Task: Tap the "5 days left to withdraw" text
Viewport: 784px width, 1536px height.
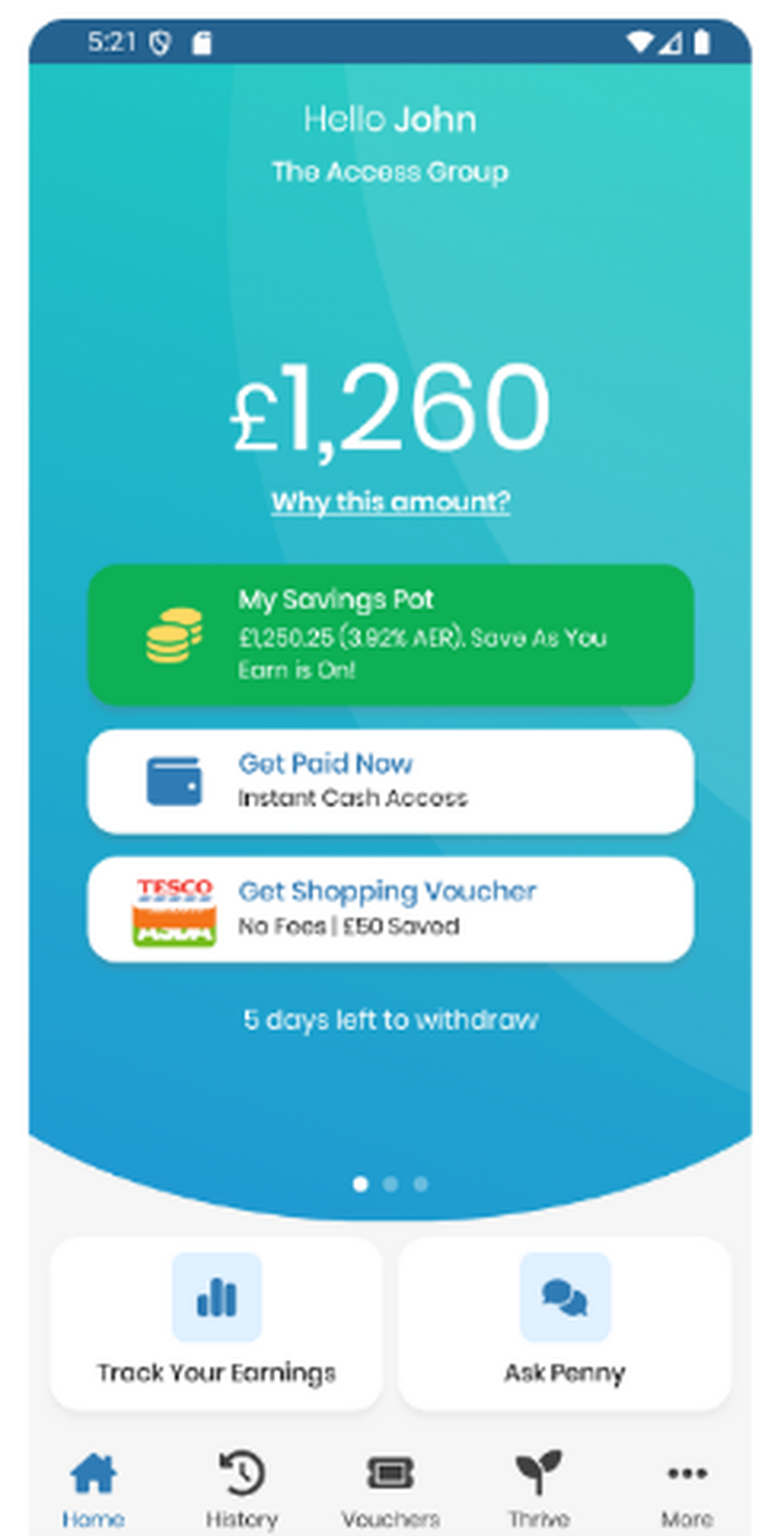Action: point(390,1019)
